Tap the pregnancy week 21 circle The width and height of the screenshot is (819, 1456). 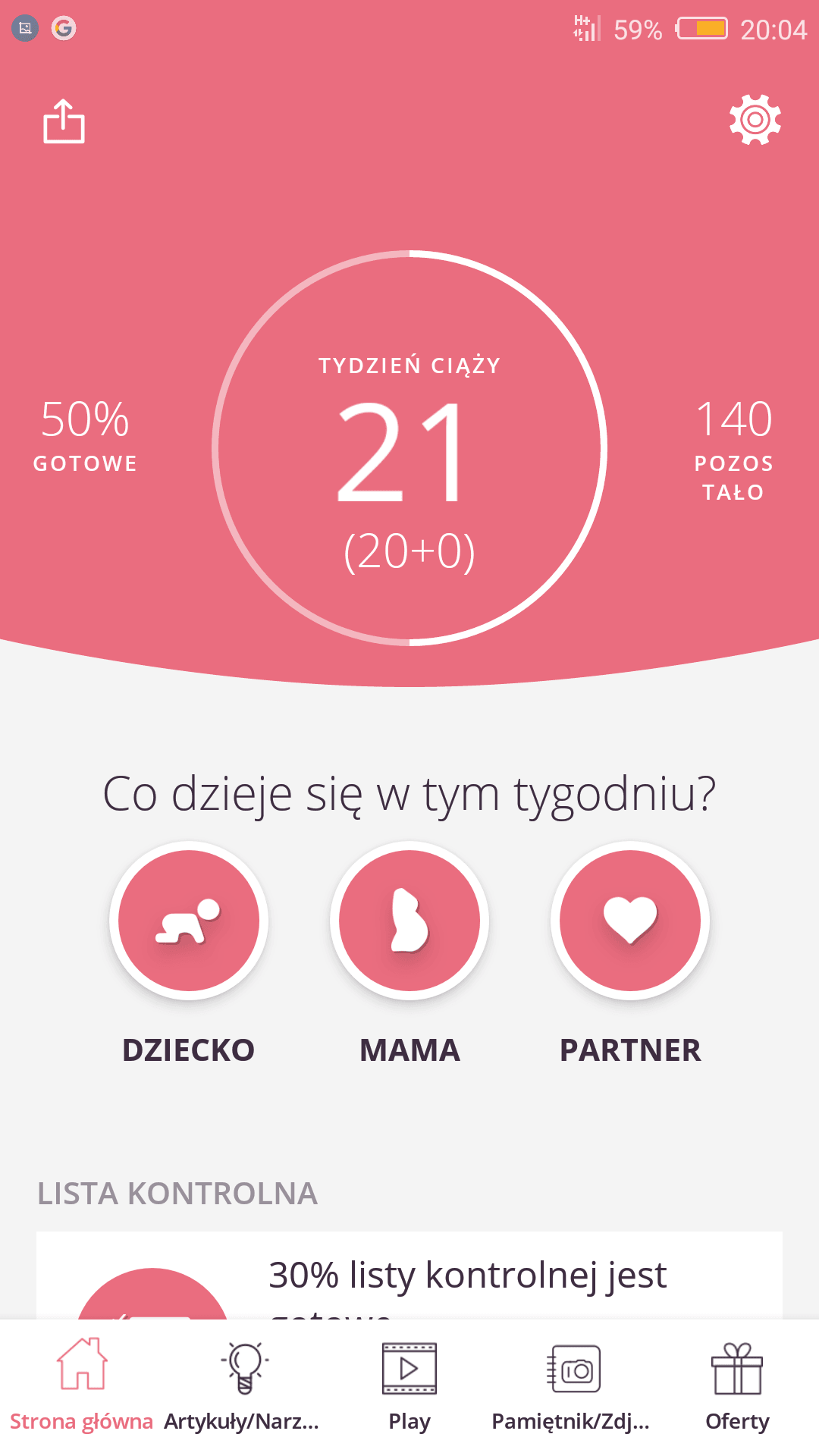click(409, 448)
